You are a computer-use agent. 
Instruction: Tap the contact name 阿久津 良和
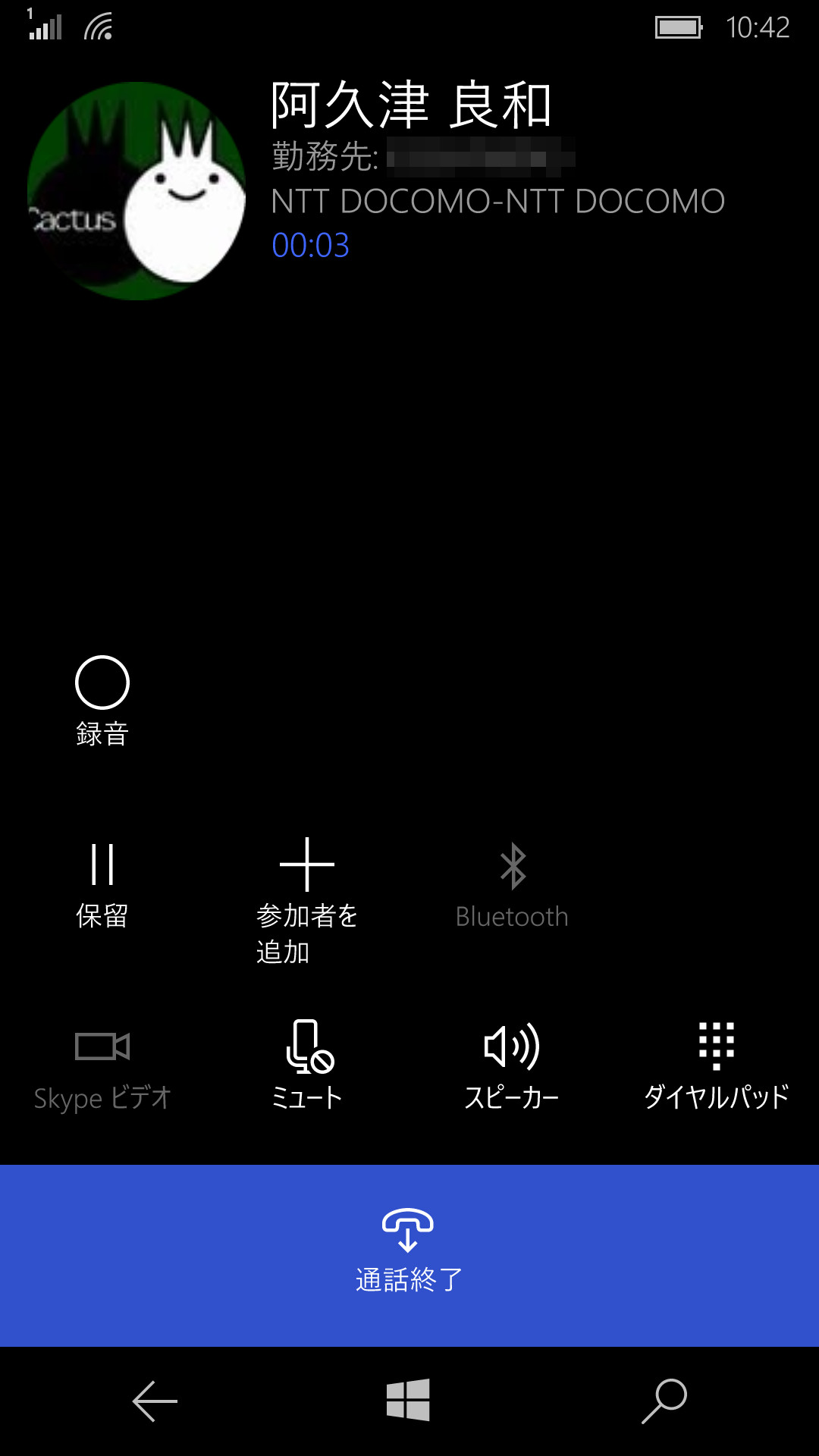409,106
